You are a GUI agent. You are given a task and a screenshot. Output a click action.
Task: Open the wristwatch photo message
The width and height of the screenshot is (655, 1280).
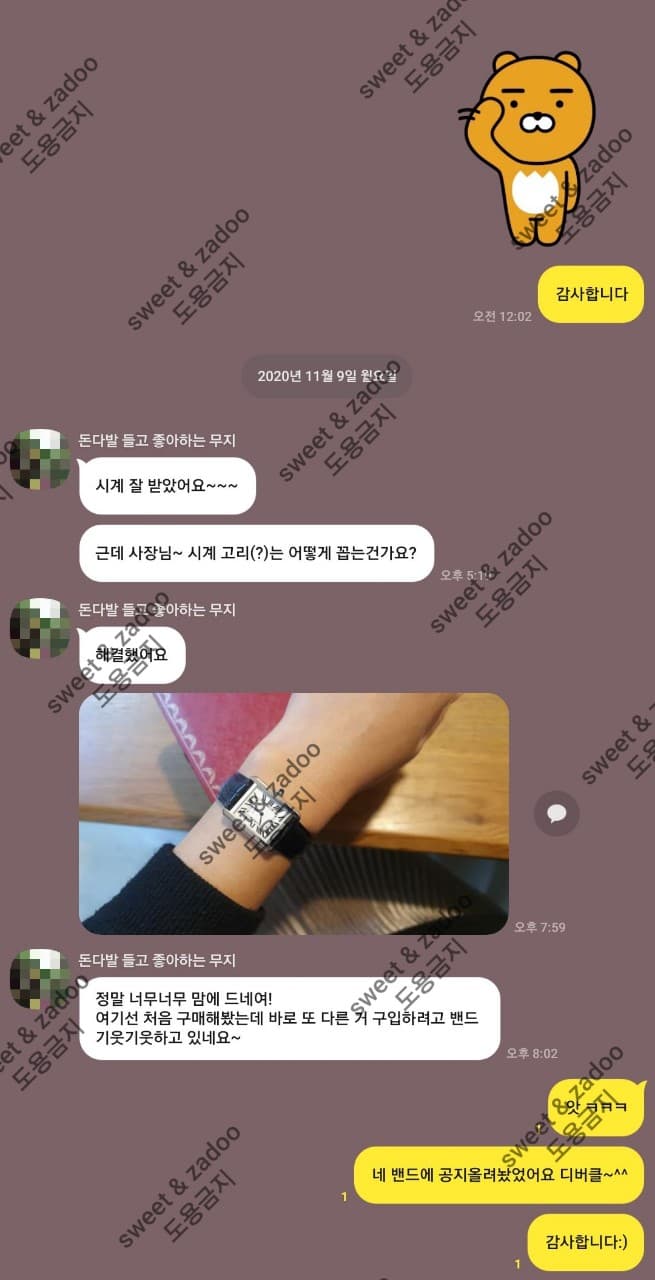click(x=293, y=813)
